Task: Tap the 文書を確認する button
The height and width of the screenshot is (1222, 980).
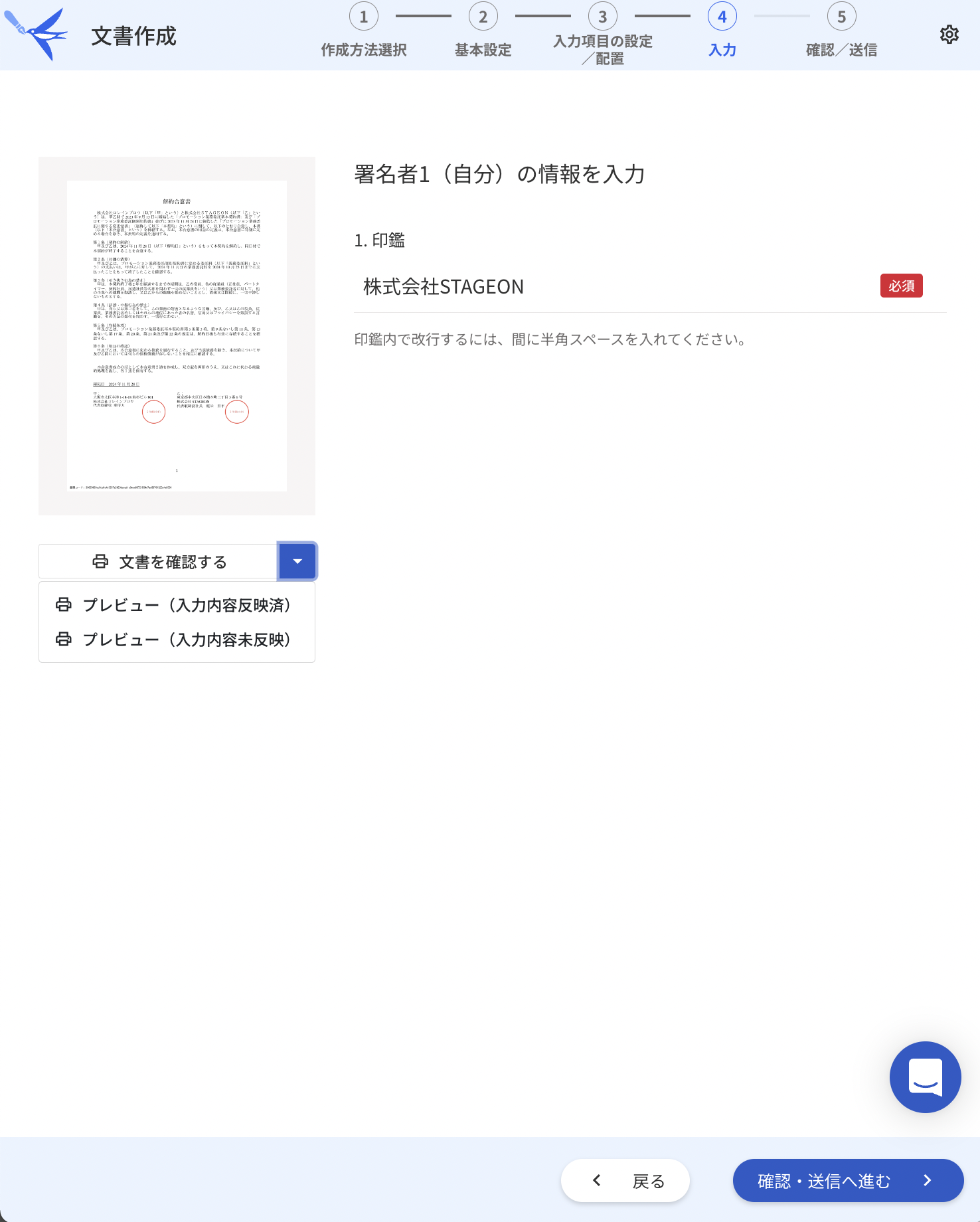Action: coord(159,562)
